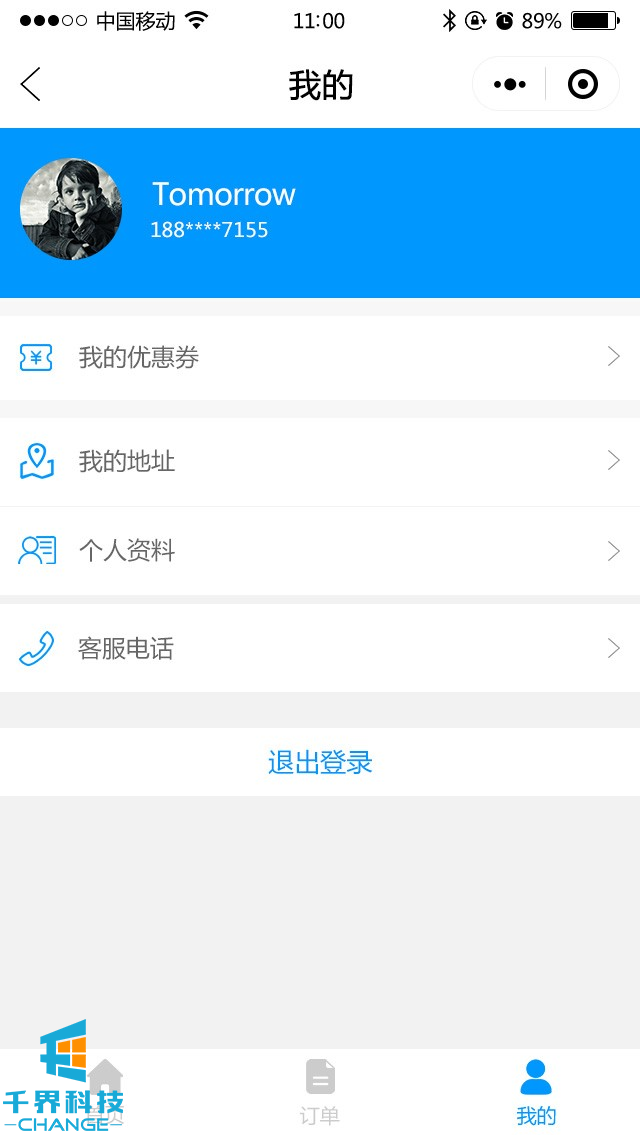Tap 退出登录 to log out
Image resolution: width=640 pixels, height=1135 pixels.
pyautogui.click(x=320, y=763)
